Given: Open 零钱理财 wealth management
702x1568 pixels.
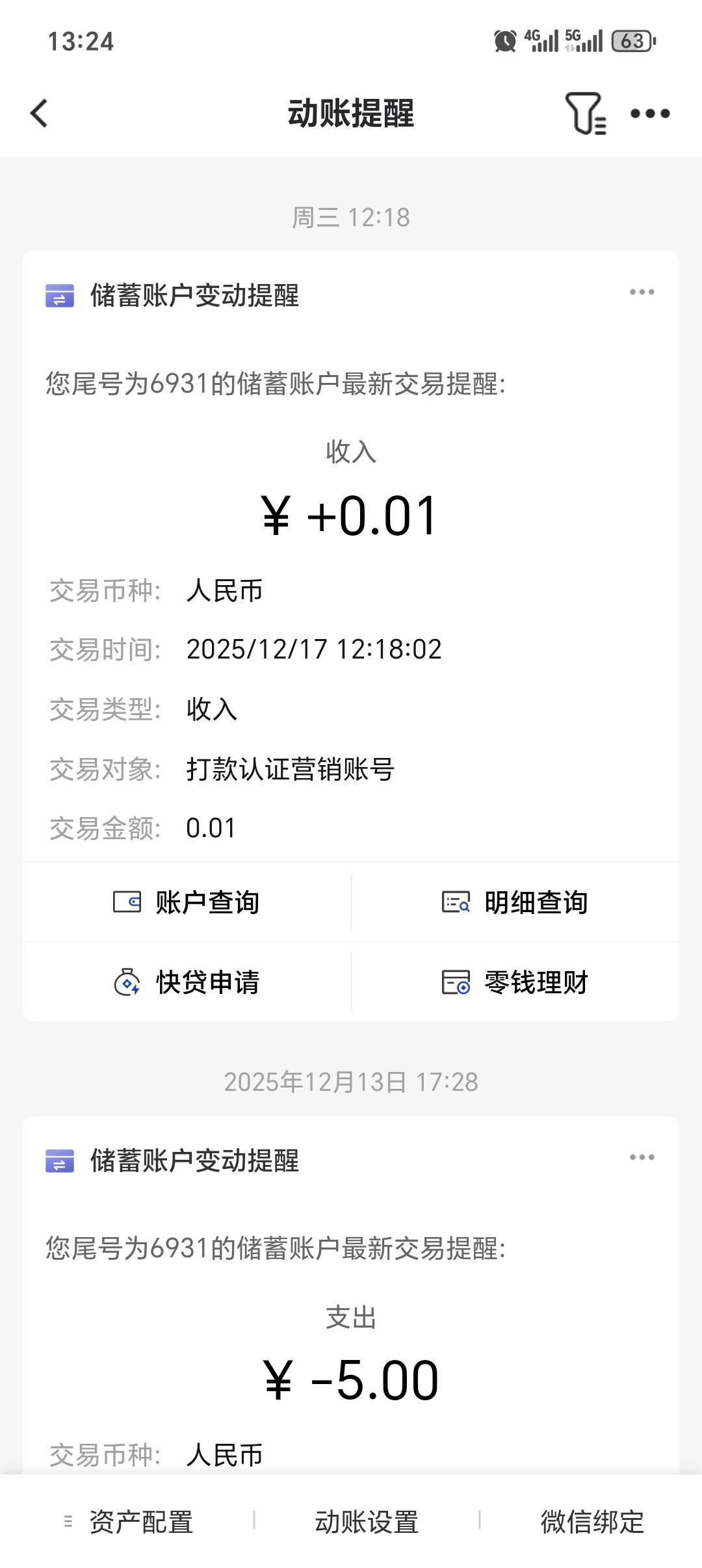Looking at the screenshot, I should [x=515, y=982].
